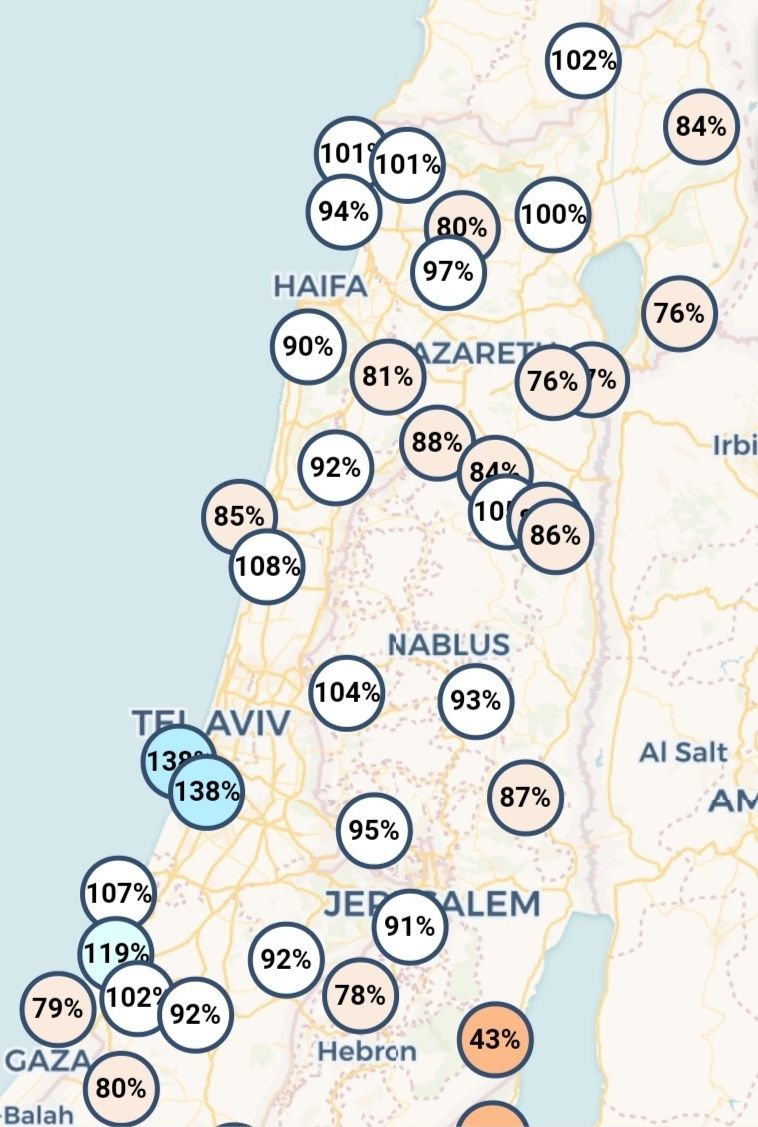Tap the 90% marker below Haifa
The image size is (758, 1127).
308,347
